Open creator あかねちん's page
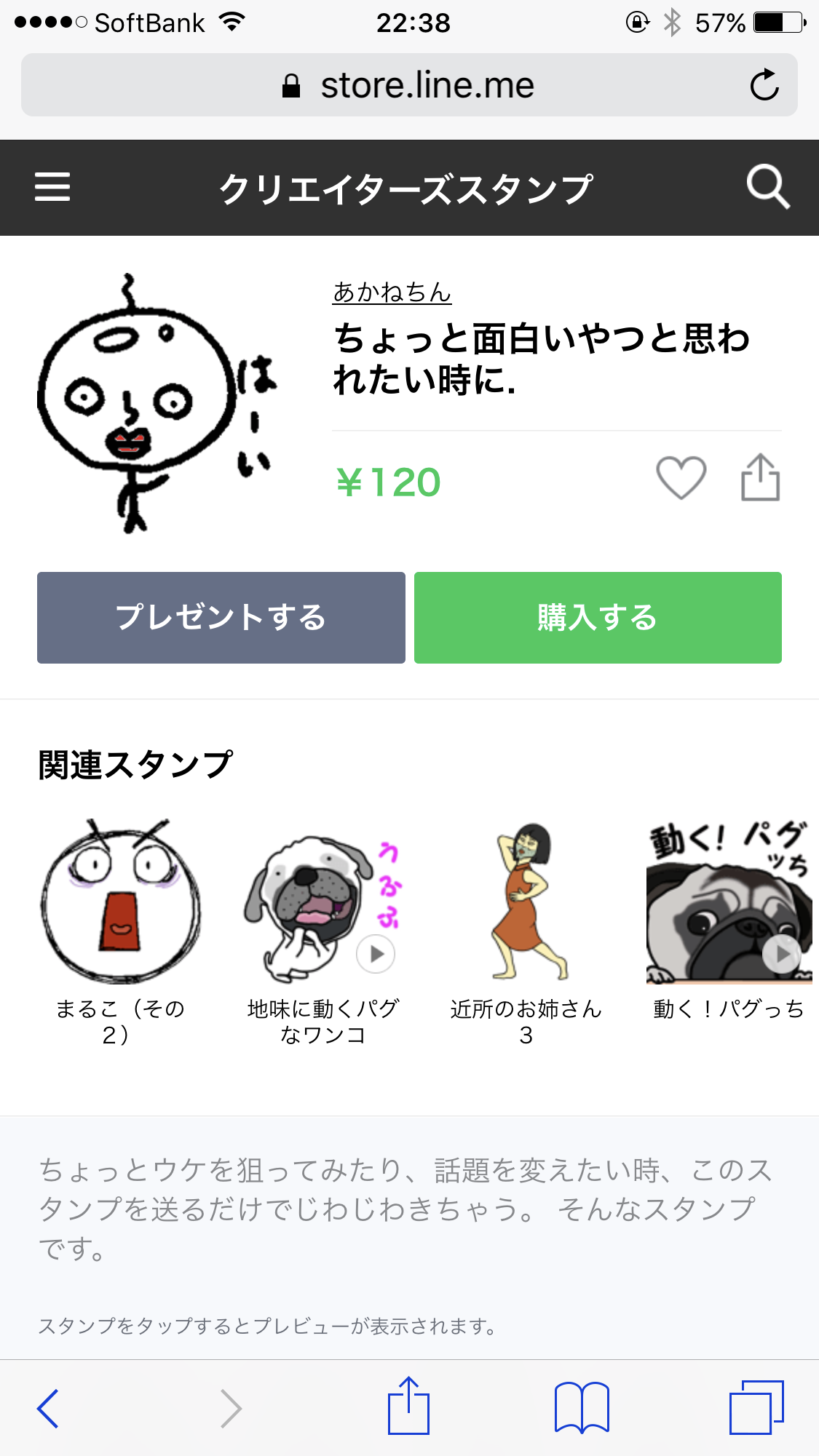The height and width of the screenshot is (1456, 819). pyautogui.click(x=392, y=293)
